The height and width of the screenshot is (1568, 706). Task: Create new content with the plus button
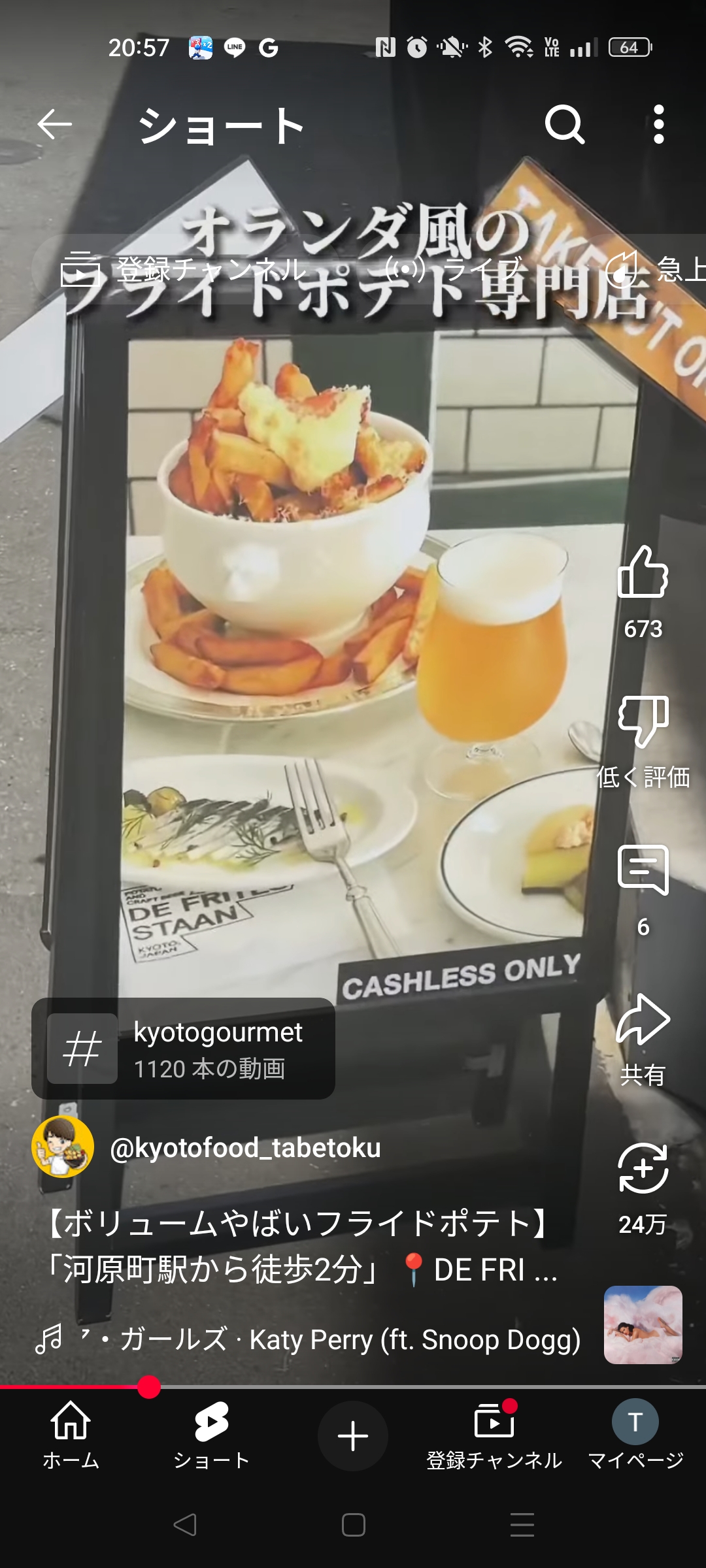[x=353, y=1435]
